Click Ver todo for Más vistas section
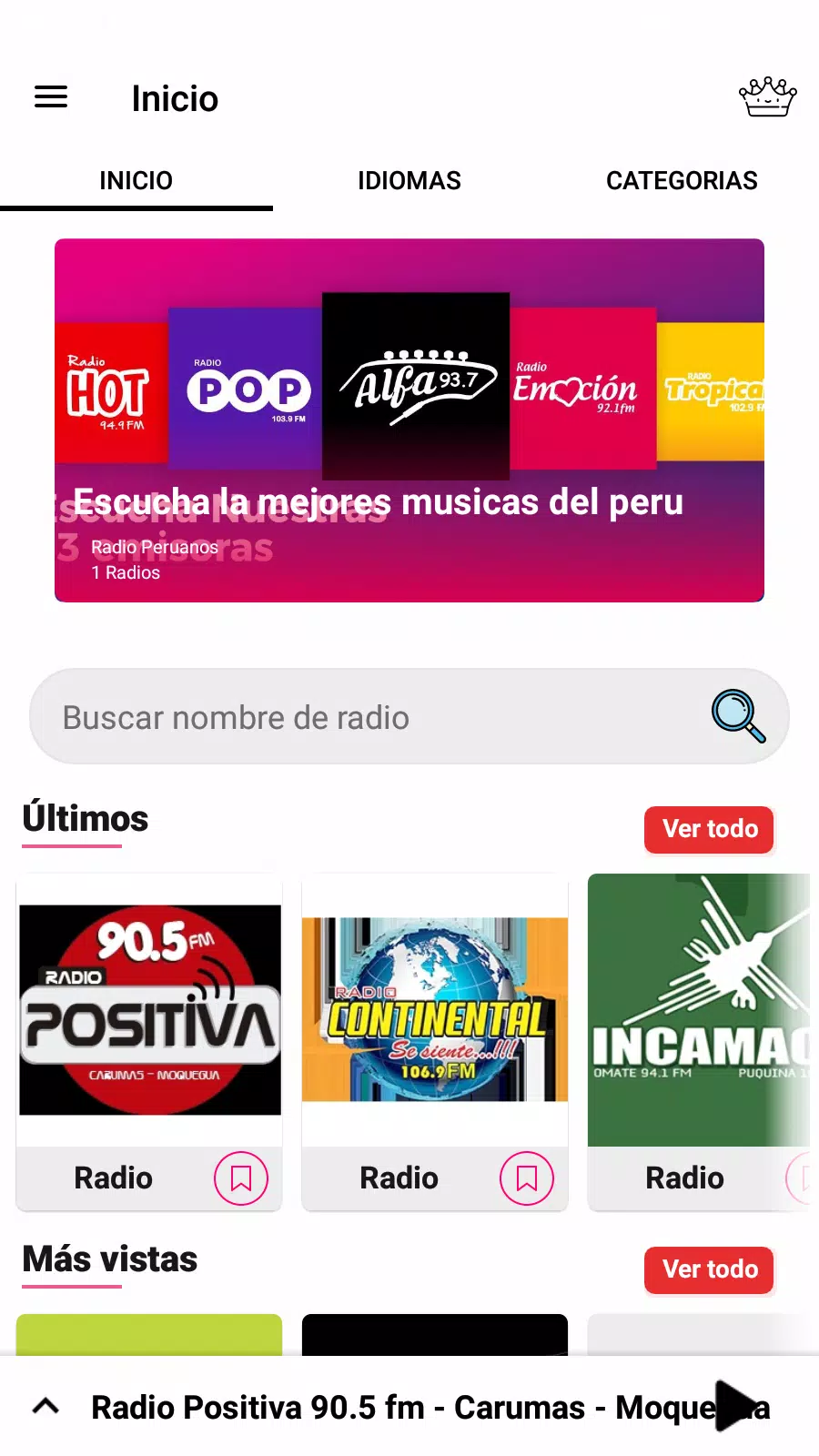 pos(709,1269)
